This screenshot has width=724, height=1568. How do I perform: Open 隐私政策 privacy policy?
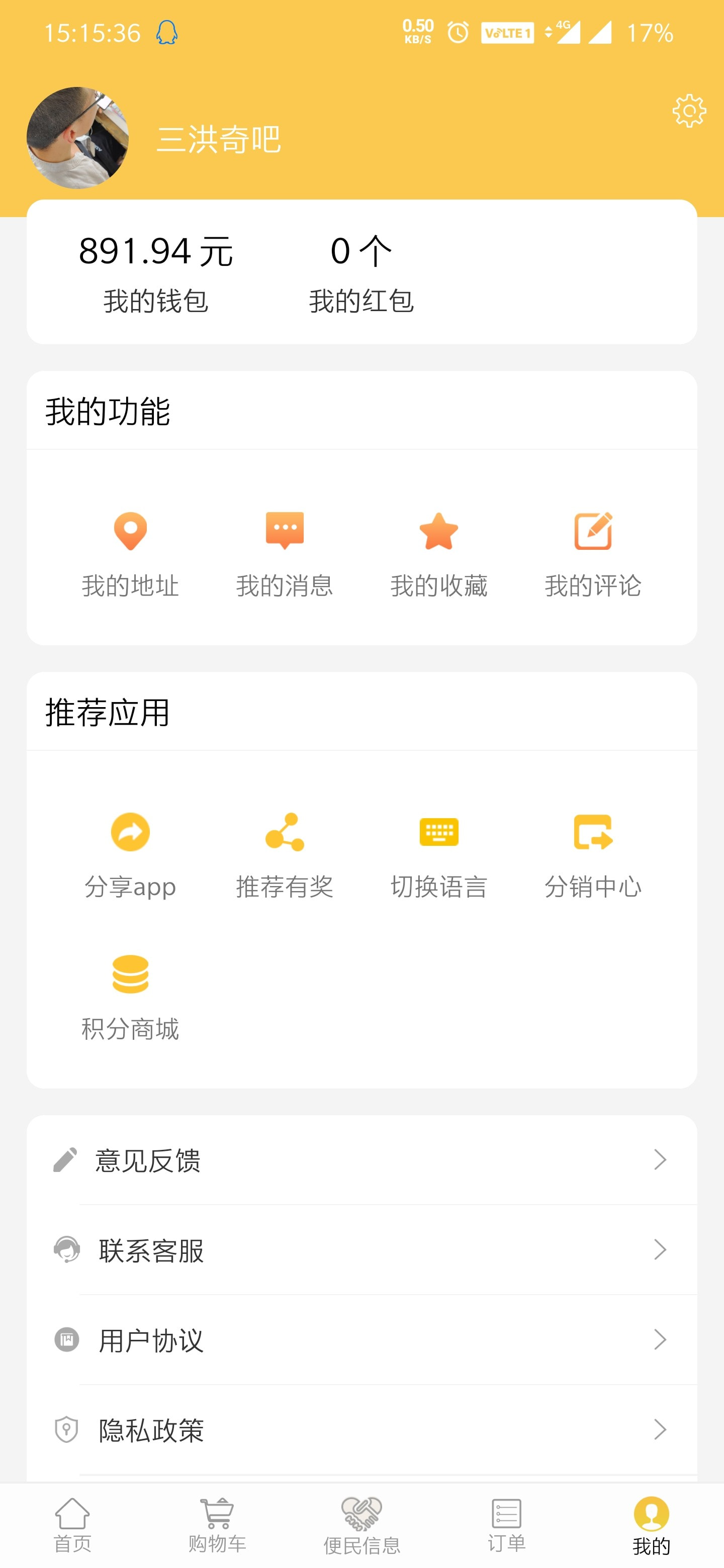point(361,1429)
